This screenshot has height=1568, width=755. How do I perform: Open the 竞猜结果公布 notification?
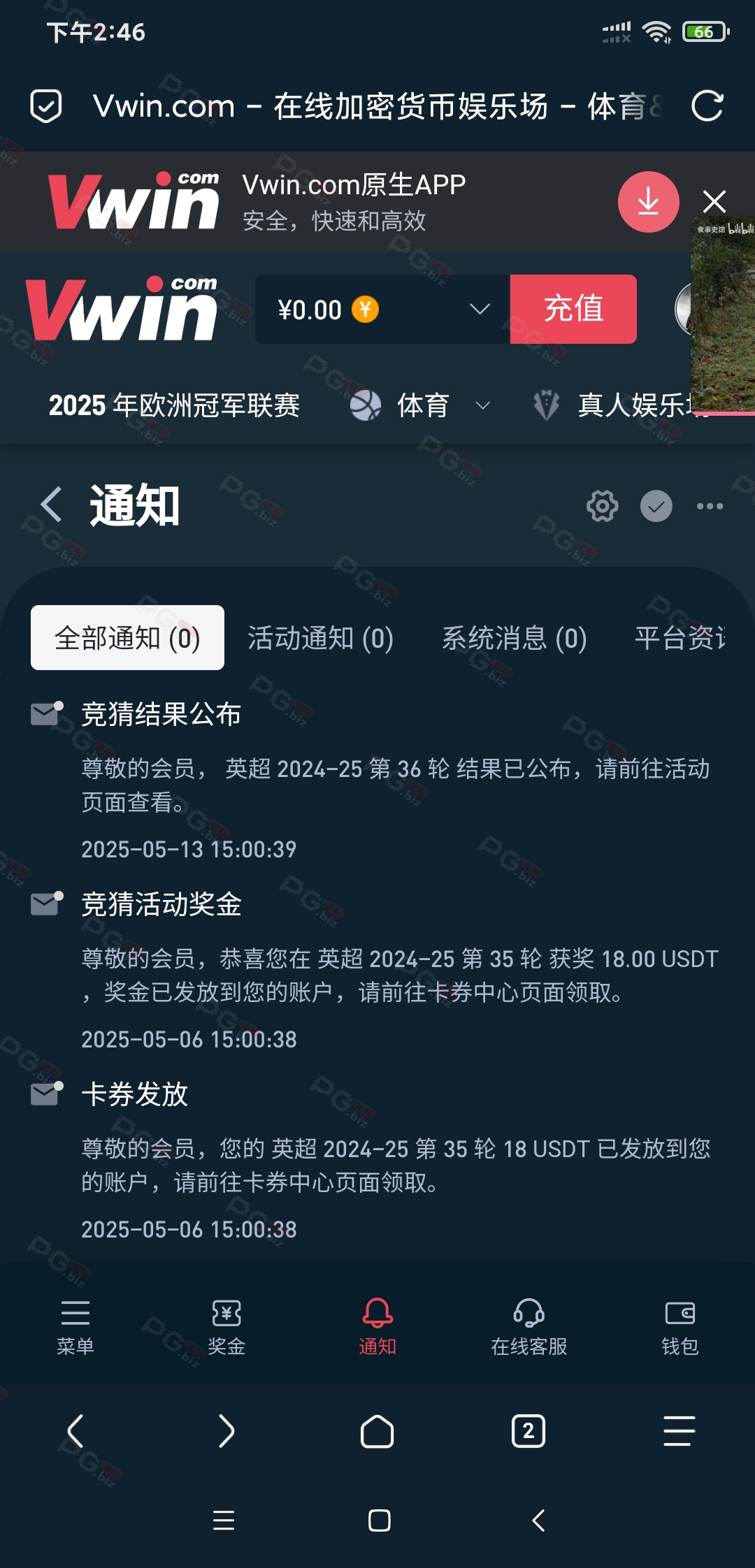[x=161, y=714]
